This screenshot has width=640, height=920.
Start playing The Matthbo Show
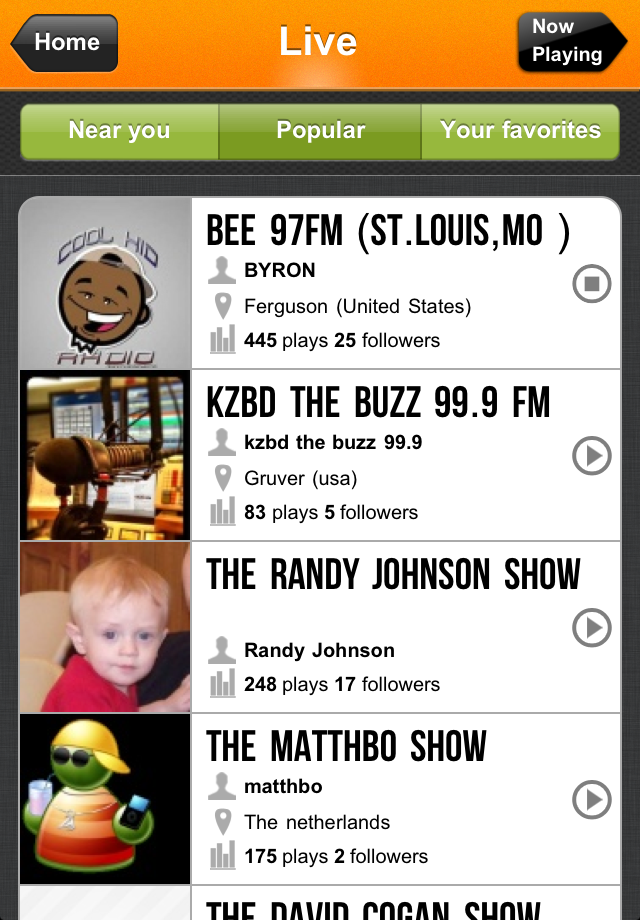591,800
